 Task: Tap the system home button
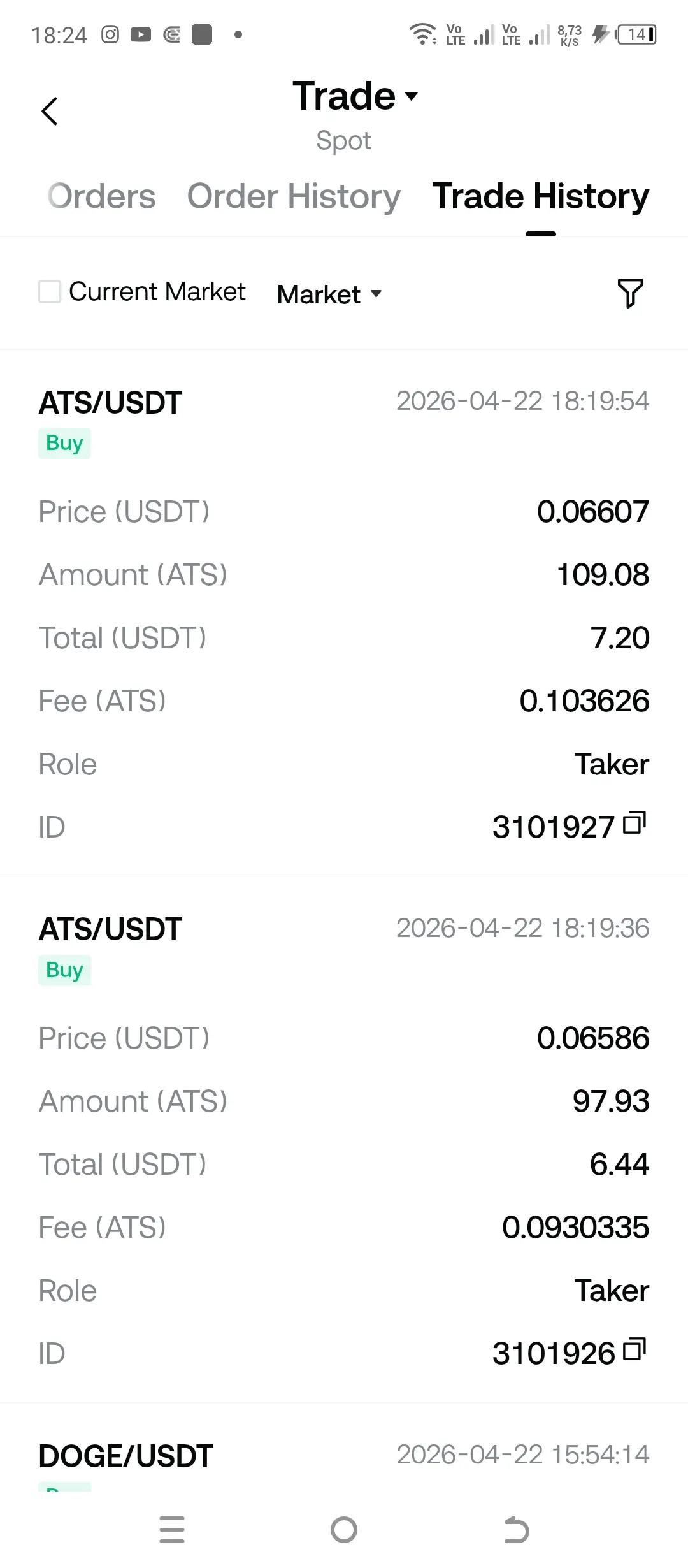[x=344, y=1530]
